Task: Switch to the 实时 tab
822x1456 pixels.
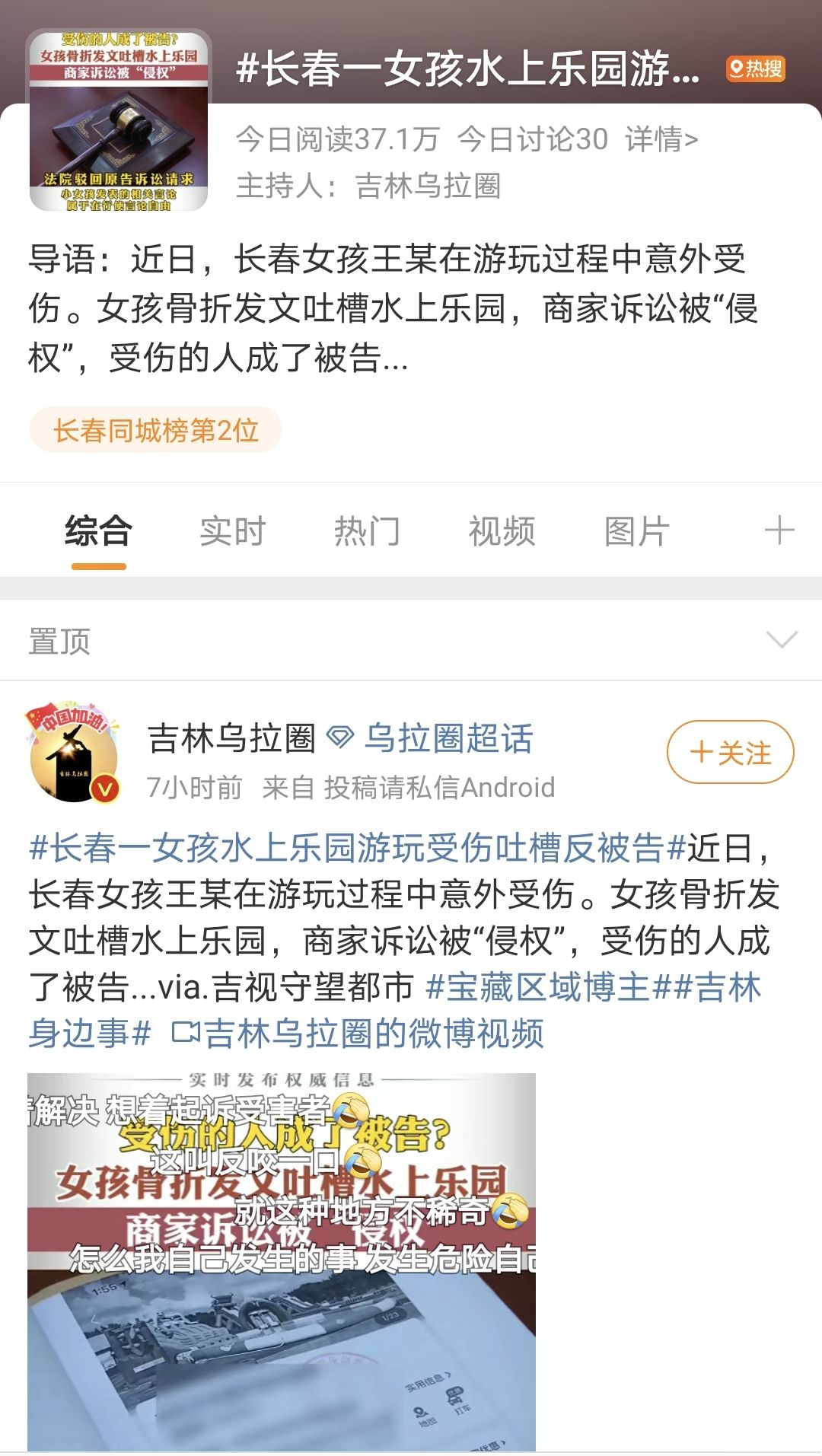Action: pyautogui.click(x=232, y=530)
